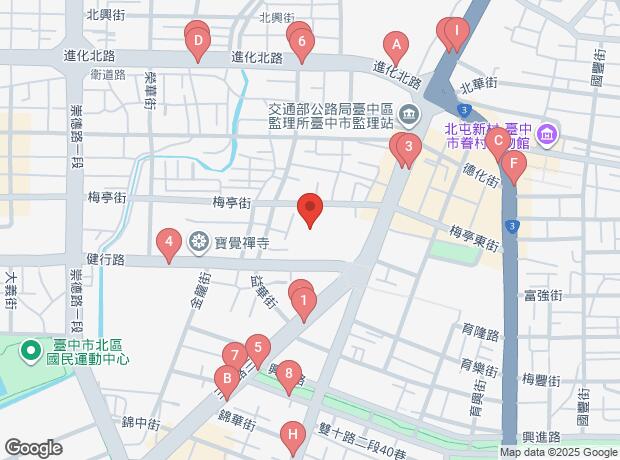Tap the marker labeled 5
This screenshot has height=460, width=620.
tap(258, 349)
